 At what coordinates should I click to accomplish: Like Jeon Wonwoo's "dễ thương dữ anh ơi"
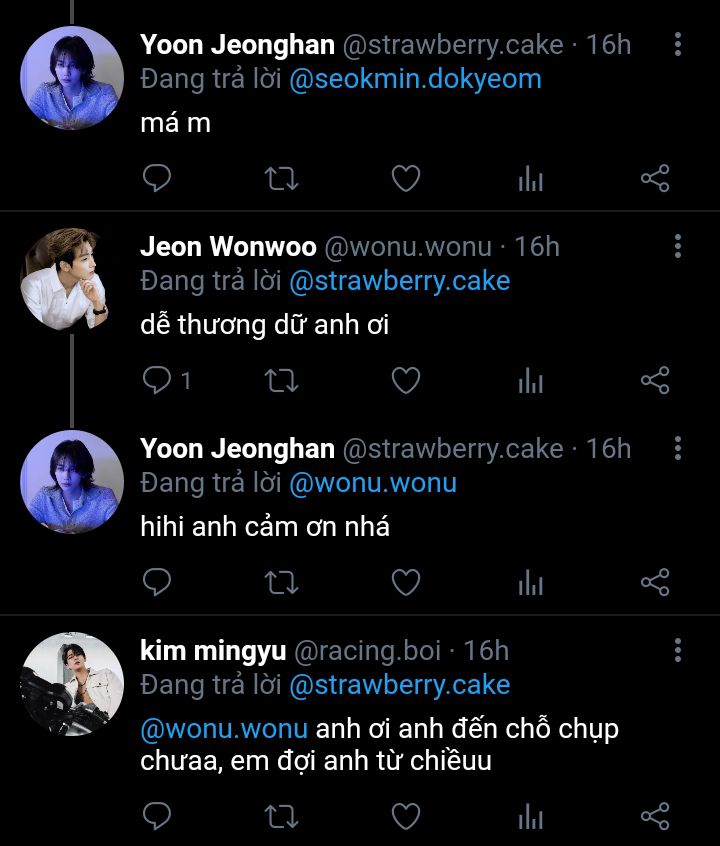pos(405,380)
